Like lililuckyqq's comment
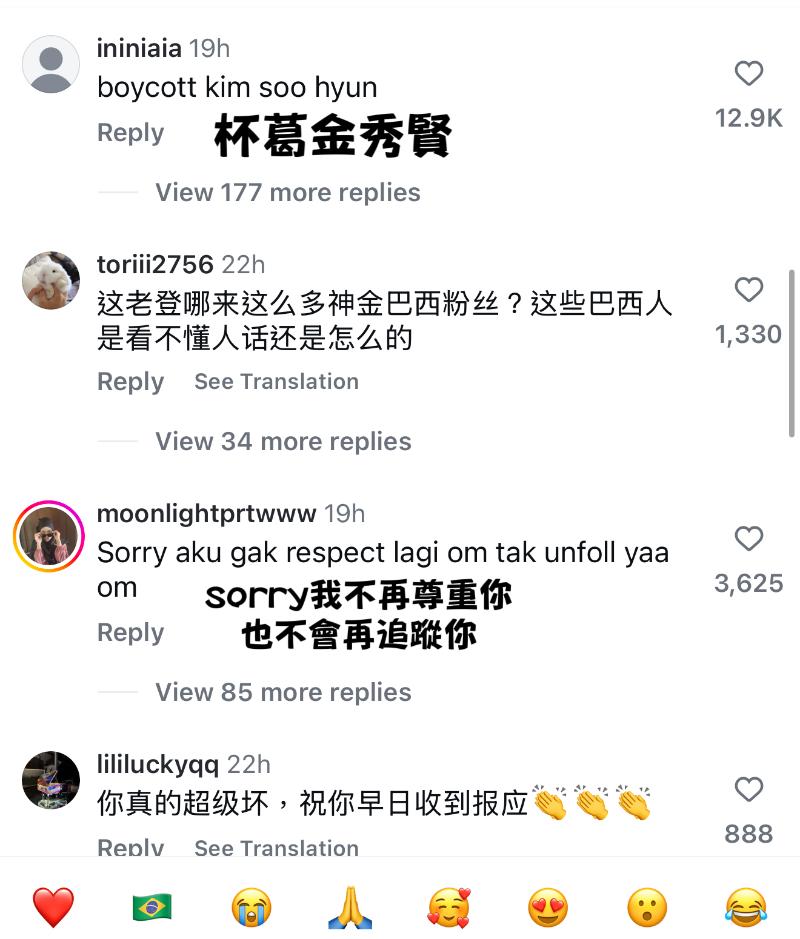Viewport: 800px width, 939px height. click(x=748, y=790)
